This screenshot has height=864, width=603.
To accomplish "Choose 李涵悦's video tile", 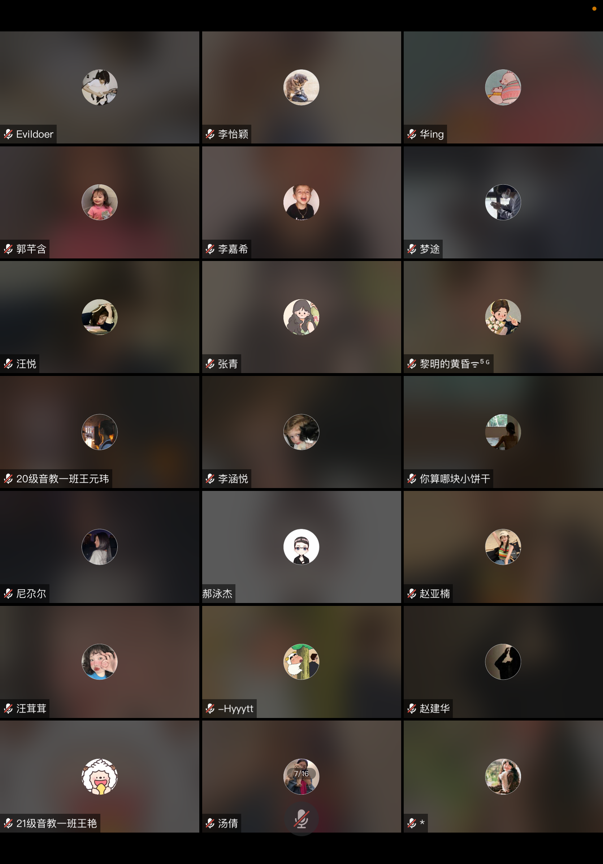I will coord(301,432).
